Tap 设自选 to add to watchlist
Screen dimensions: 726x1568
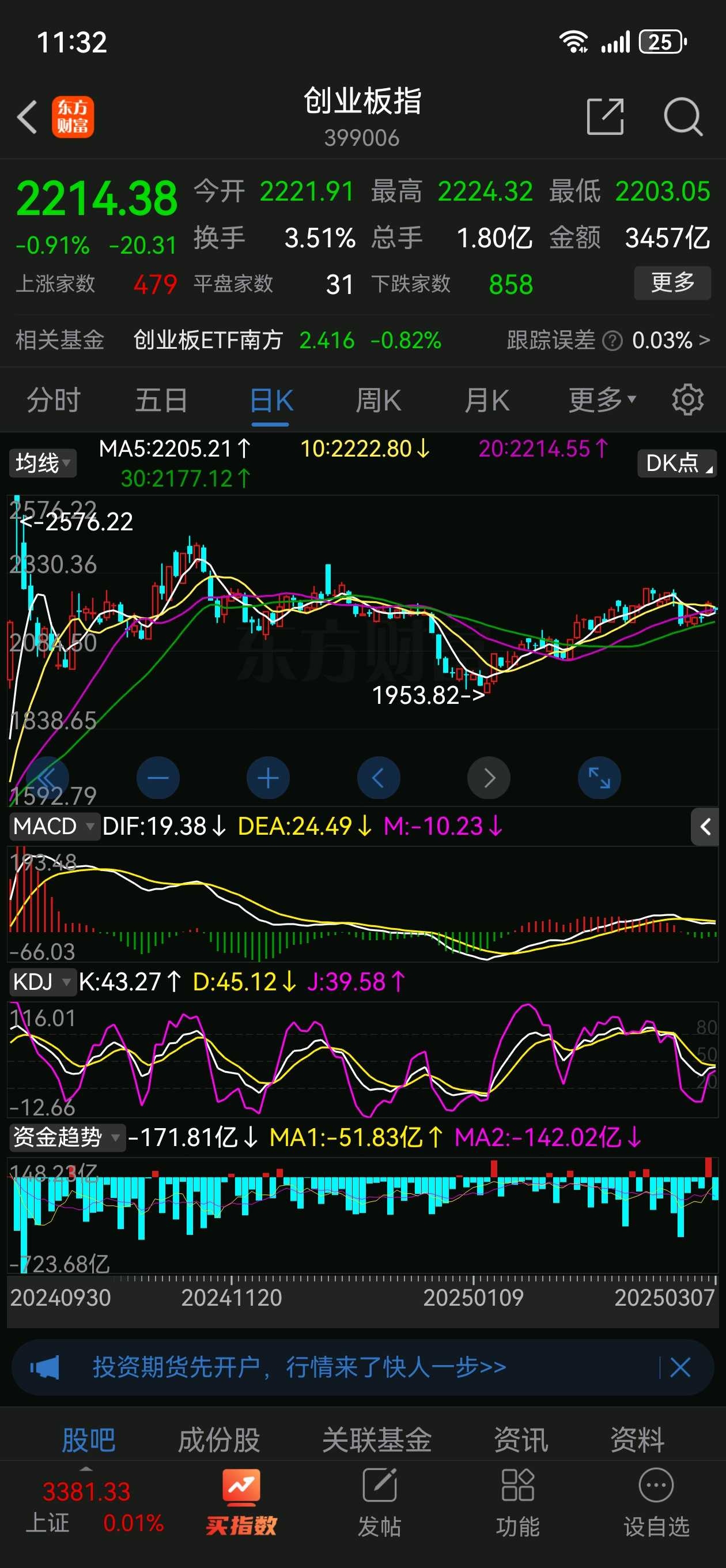(656, 1502)
